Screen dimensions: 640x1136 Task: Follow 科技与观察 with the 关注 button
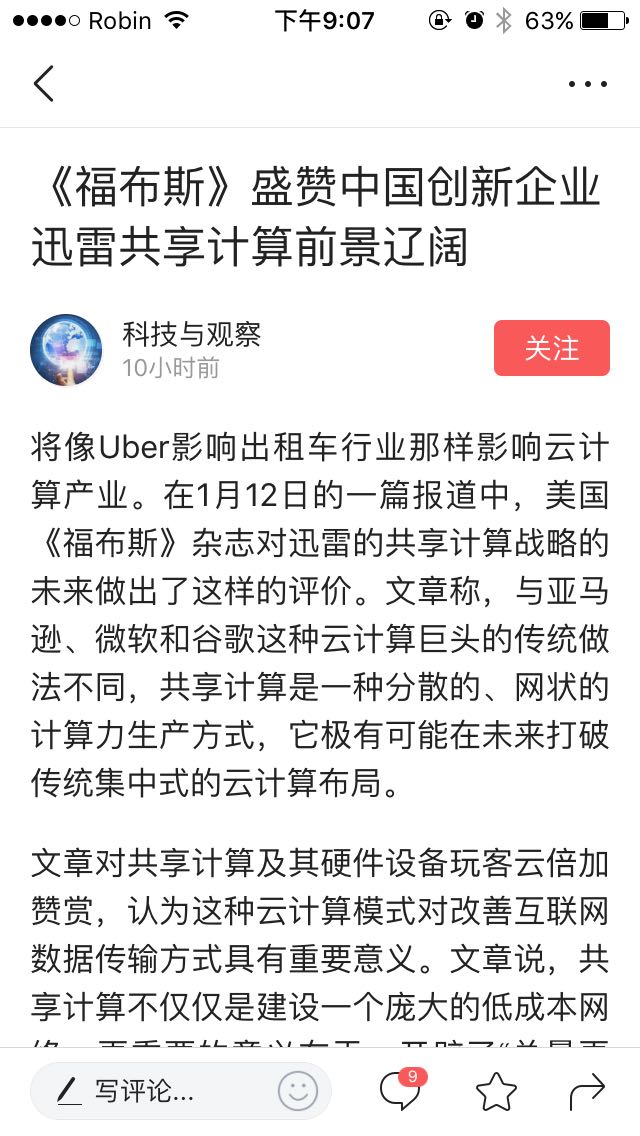click(x=551, y=348)
